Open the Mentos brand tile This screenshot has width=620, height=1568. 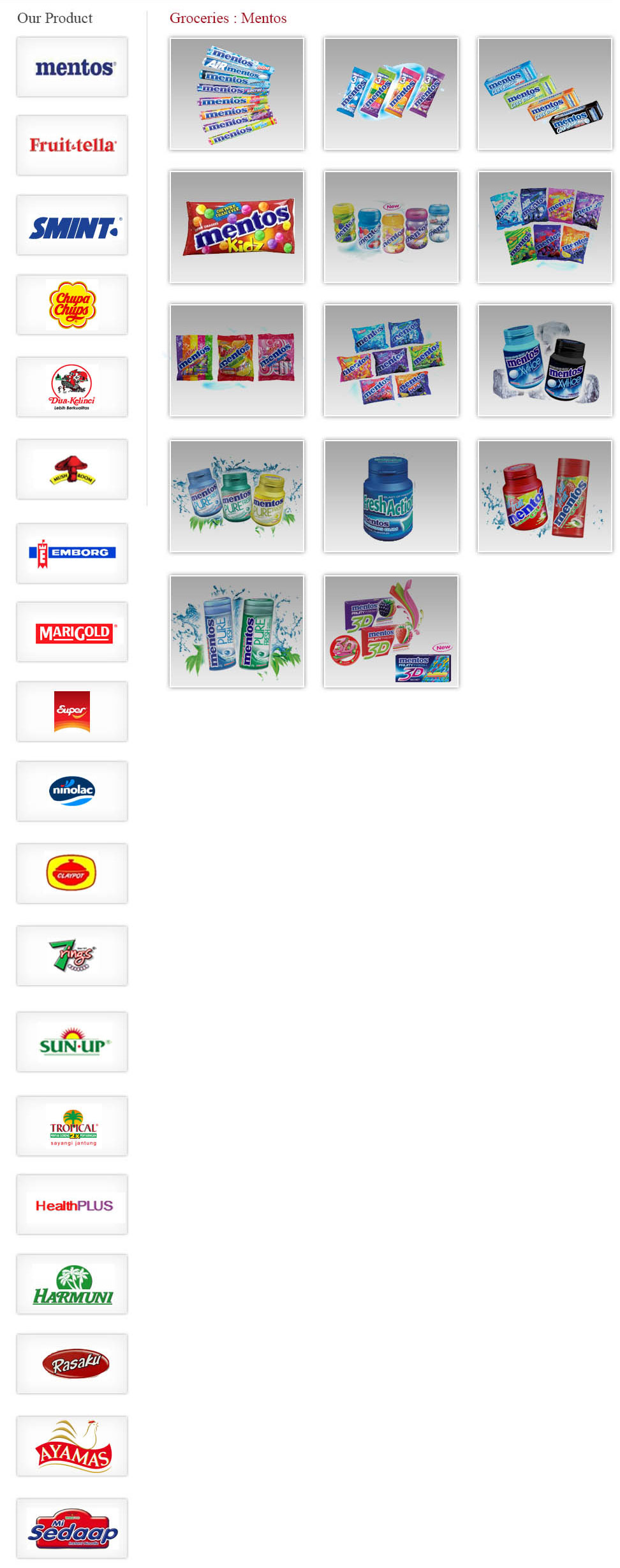[x=72, y=68]
